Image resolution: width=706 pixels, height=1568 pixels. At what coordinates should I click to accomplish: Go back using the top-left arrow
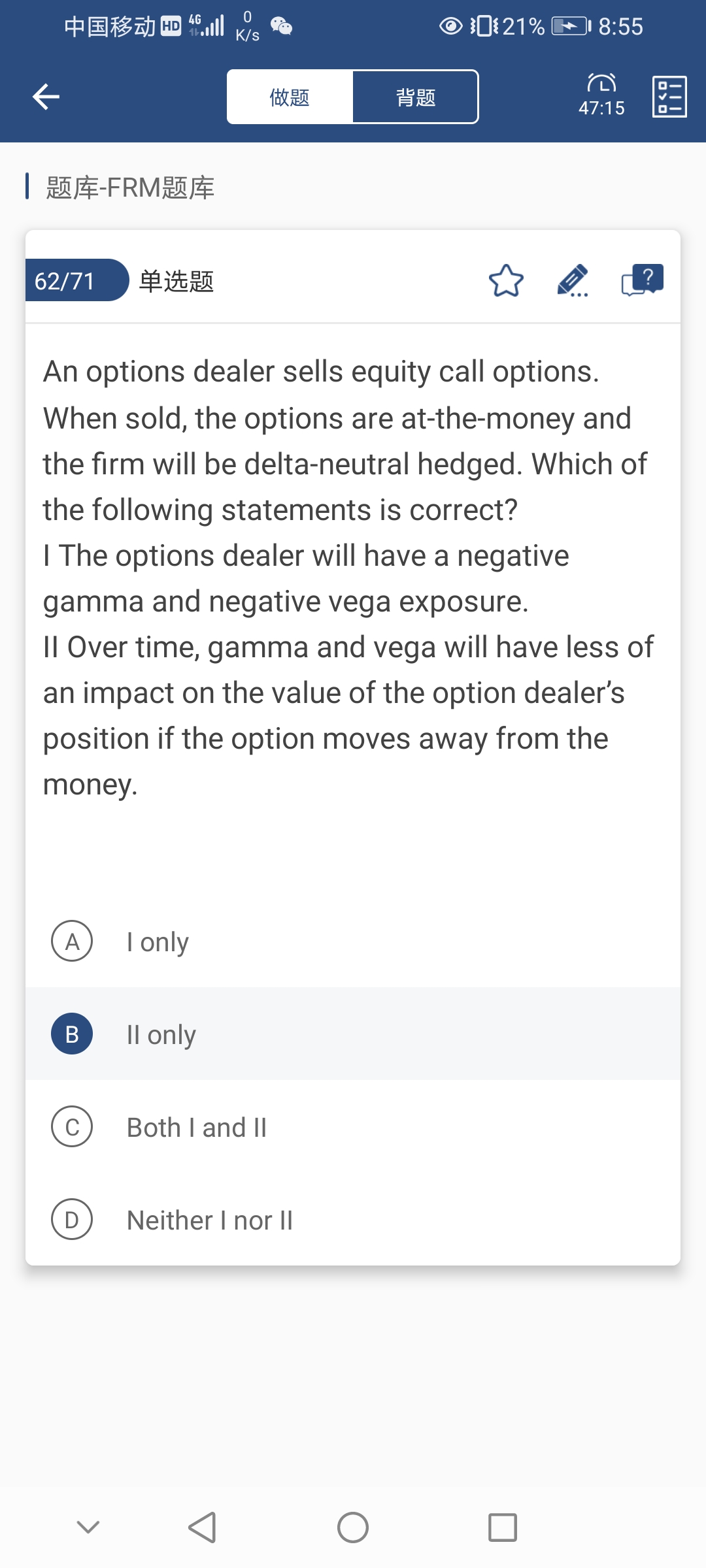pyautogui.click(x=46, y=97)
